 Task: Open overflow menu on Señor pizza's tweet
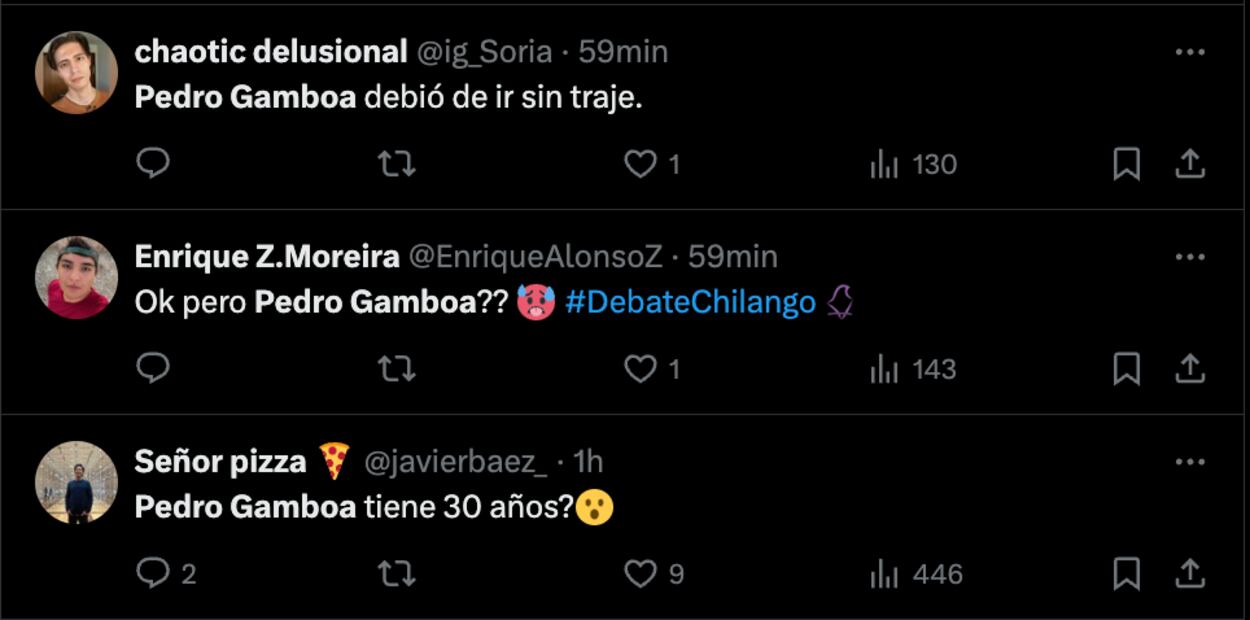click(1189, 462)
